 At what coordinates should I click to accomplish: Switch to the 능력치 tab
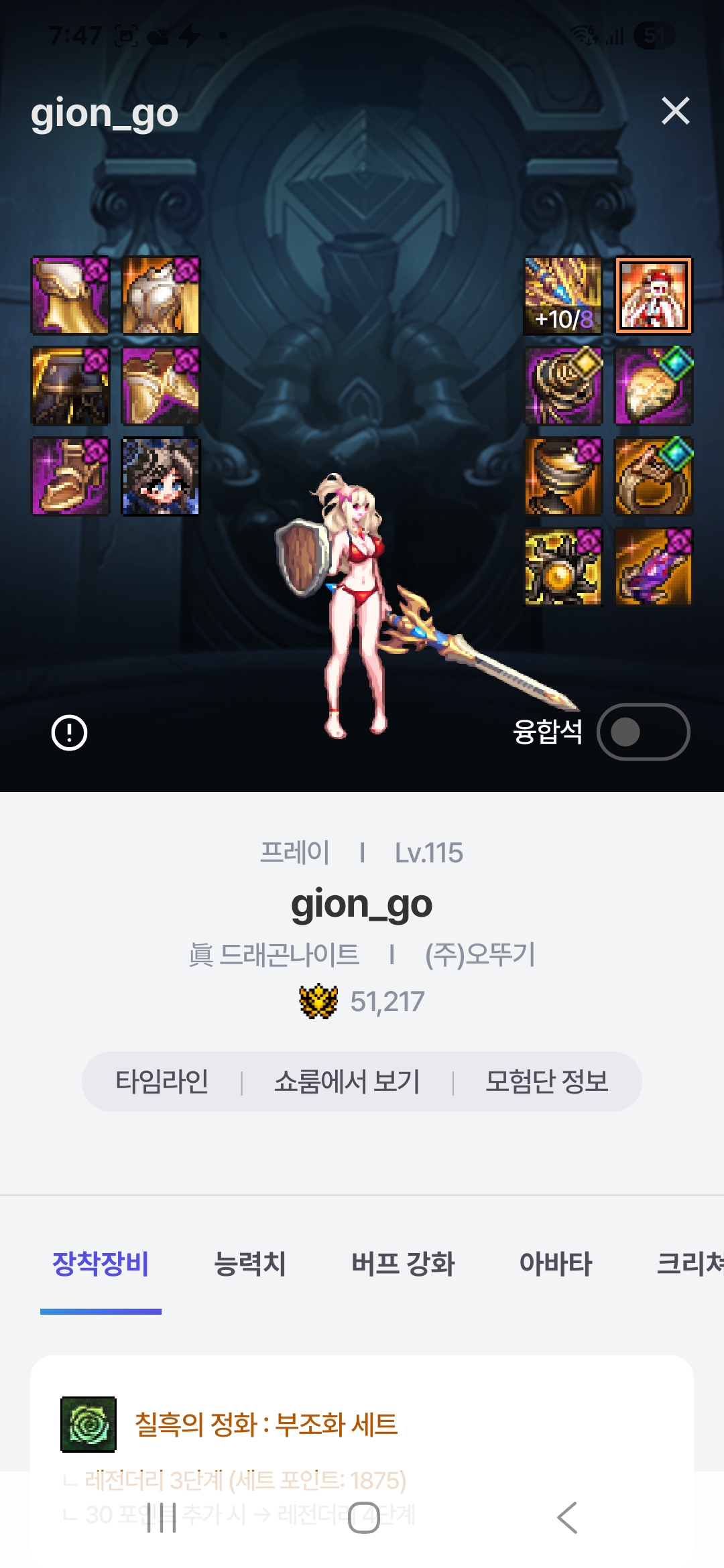coord(249,1264)
